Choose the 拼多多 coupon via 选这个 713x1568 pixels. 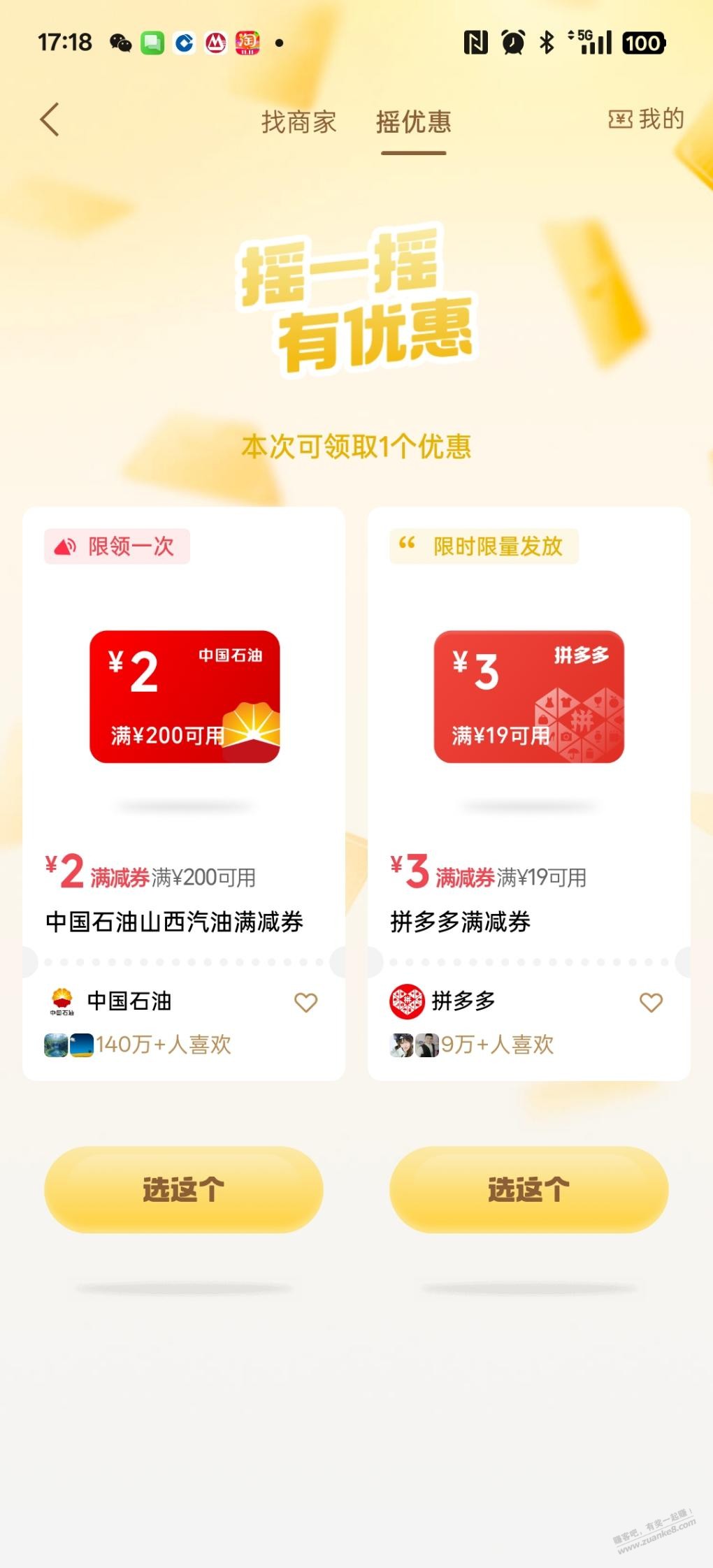(528, 1189)
